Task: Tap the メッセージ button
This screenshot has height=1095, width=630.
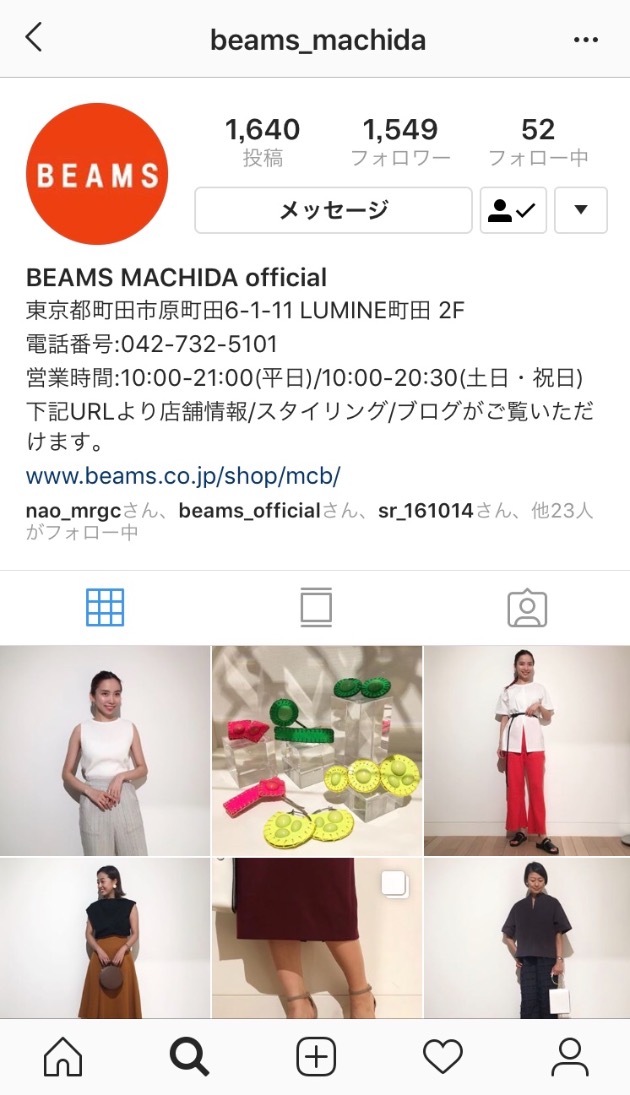Action: point(333,210)
